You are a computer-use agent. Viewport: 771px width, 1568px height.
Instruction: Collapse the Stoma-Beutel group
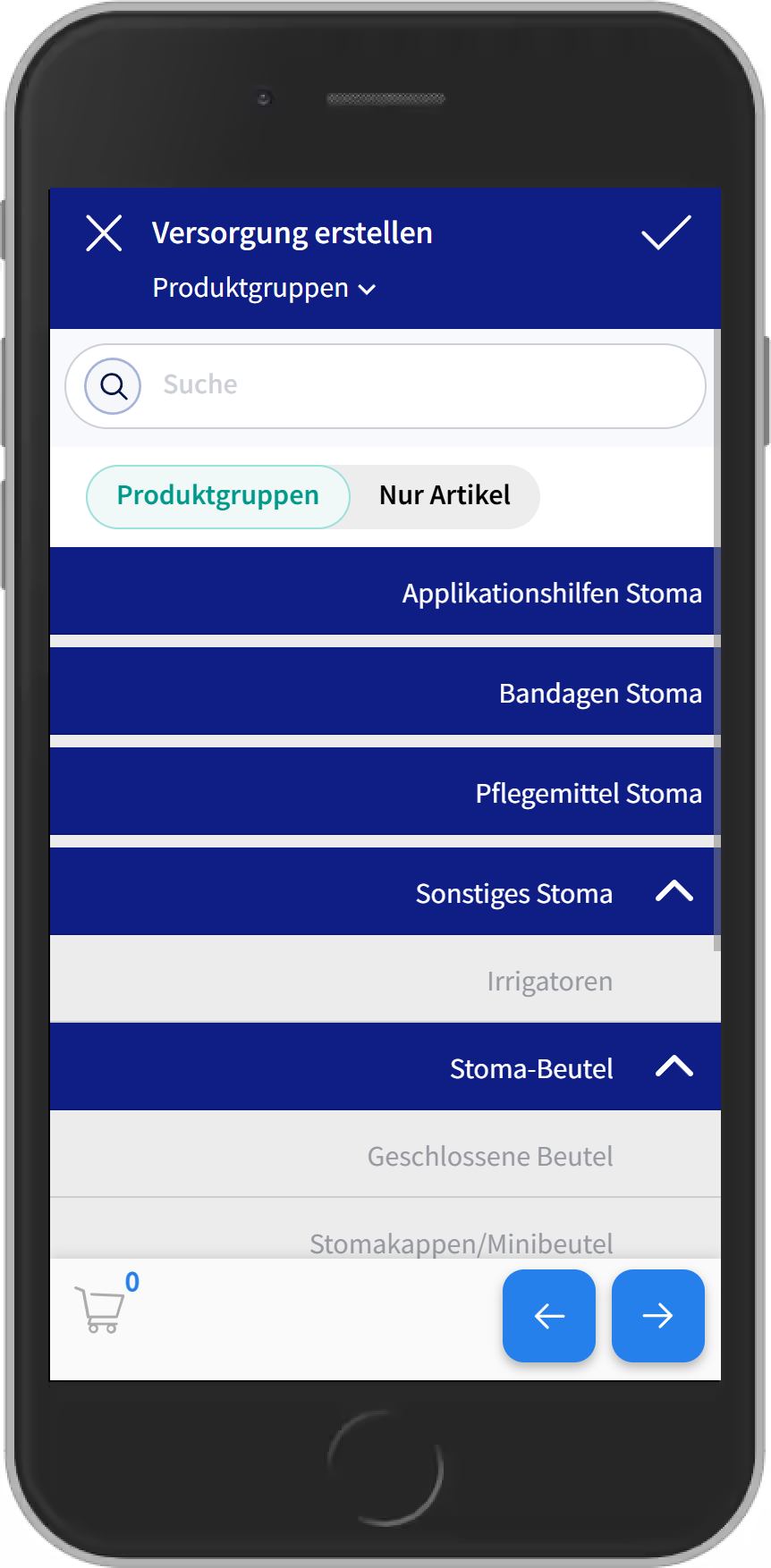coord(674,1067)
